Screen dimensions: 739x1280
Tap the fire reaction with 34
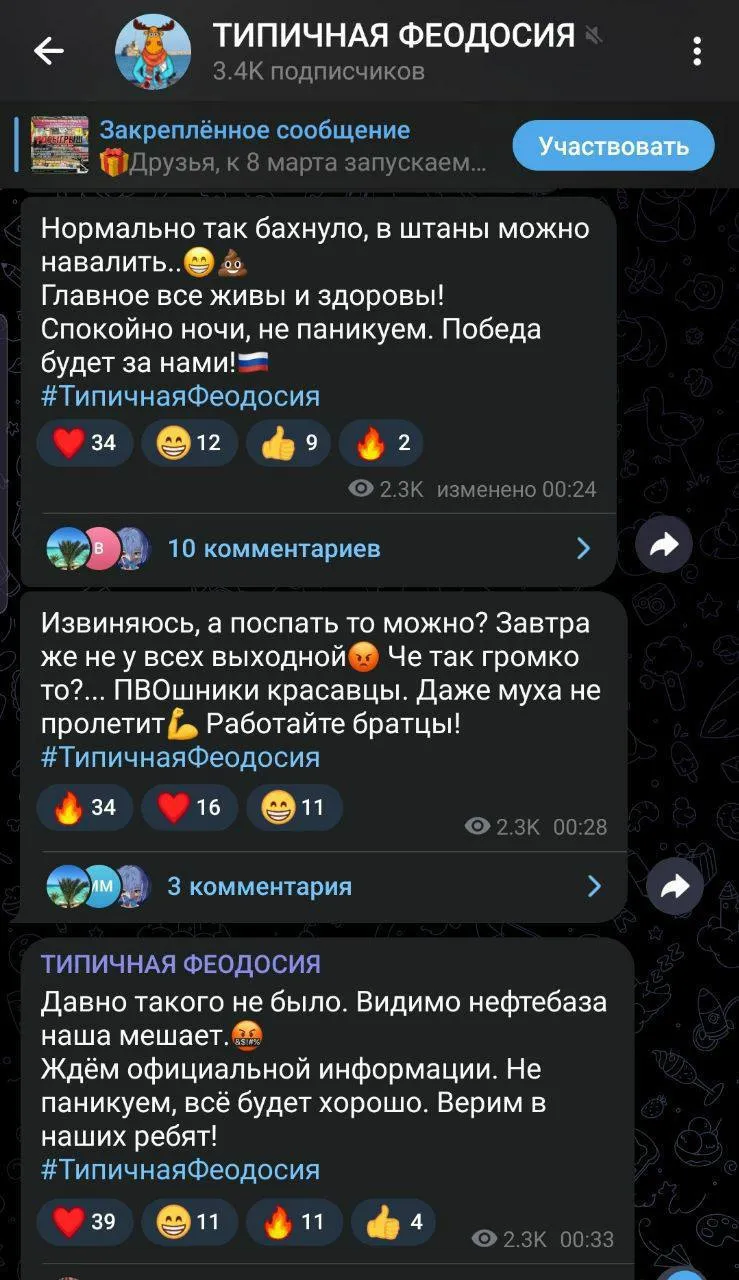coord(84,807)
